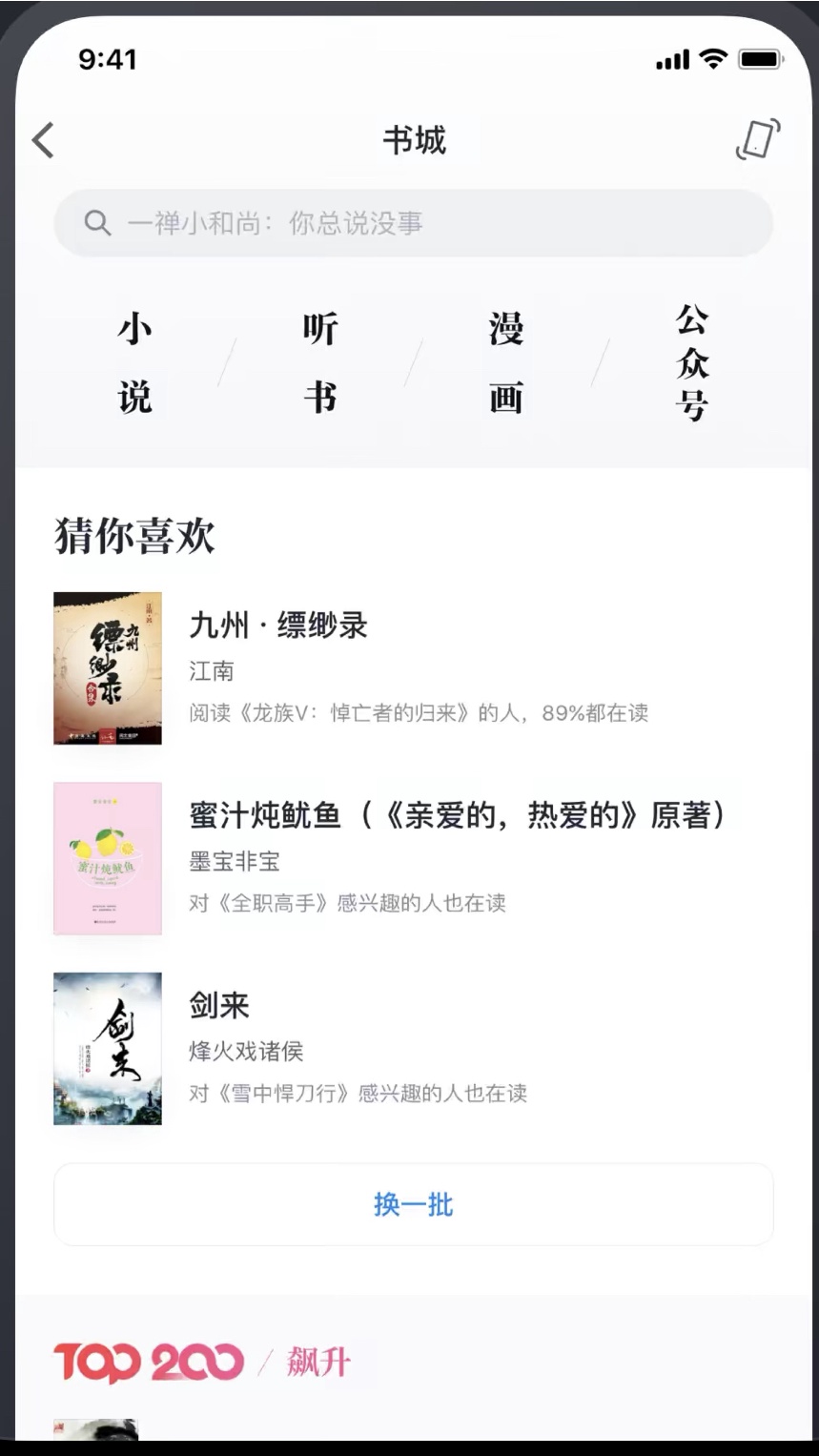Switch to the 小说 category
Image resolution: width=819 pixels, height=1456 pixels.
(134, 362)
